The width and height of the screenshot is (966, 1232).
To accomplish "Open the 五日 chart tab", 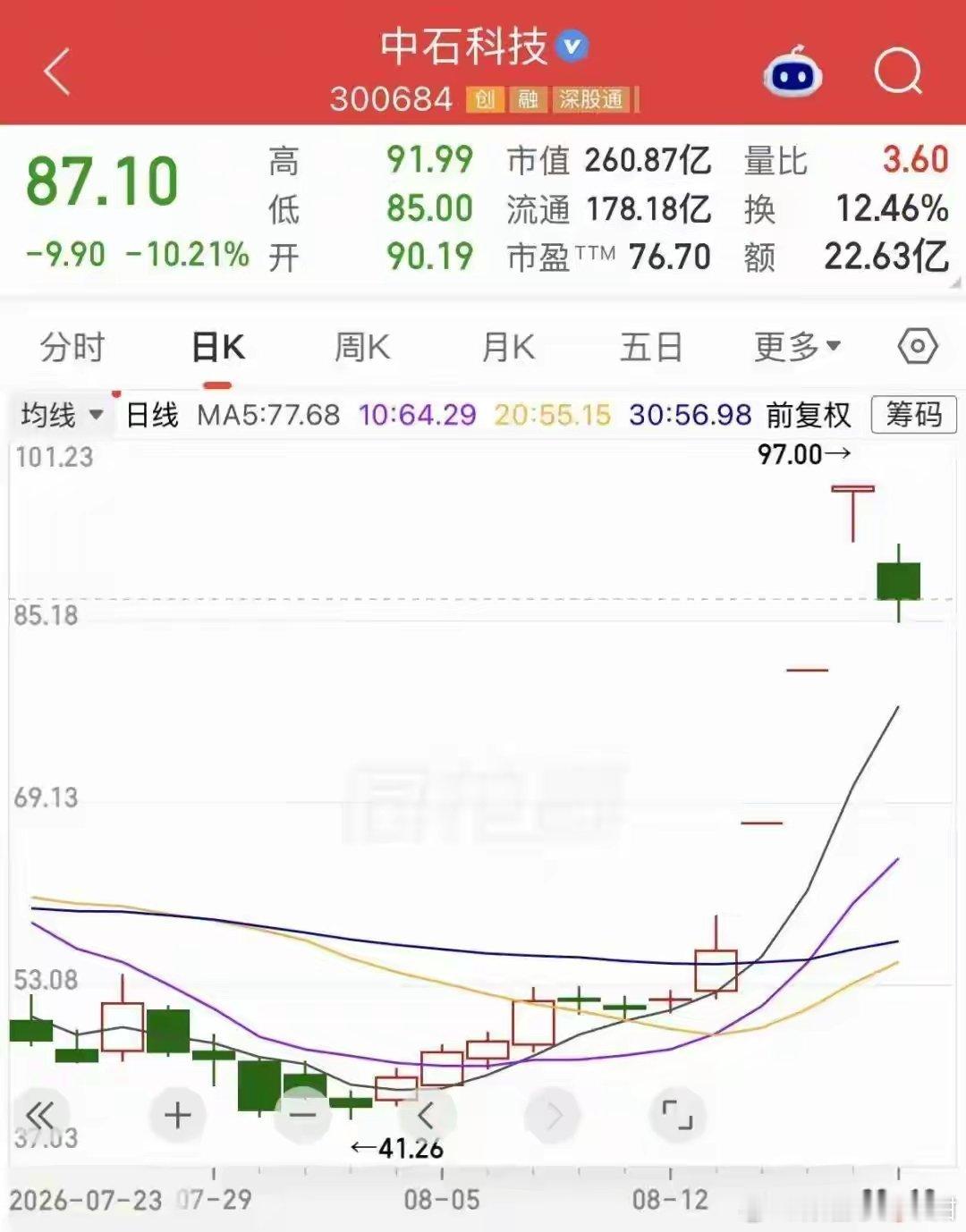I will (651, 347).
